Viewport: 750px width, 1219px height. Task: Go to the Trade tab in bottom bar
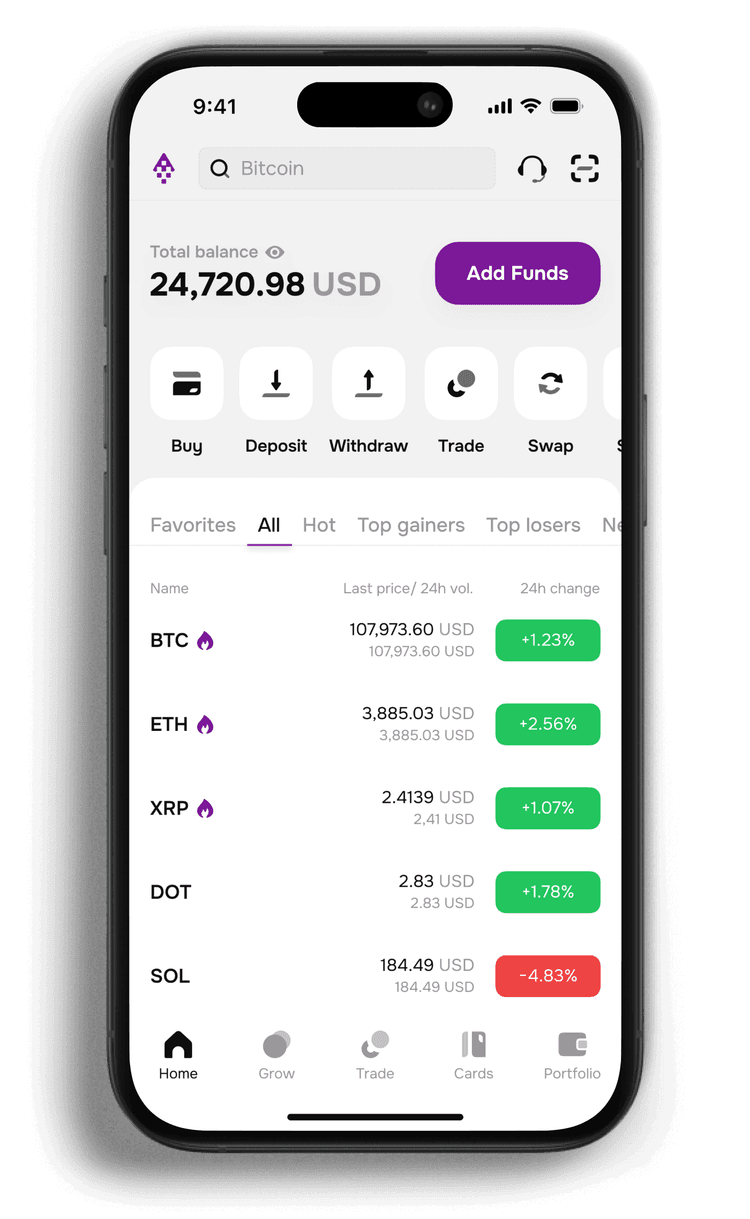pos(375,1056)
